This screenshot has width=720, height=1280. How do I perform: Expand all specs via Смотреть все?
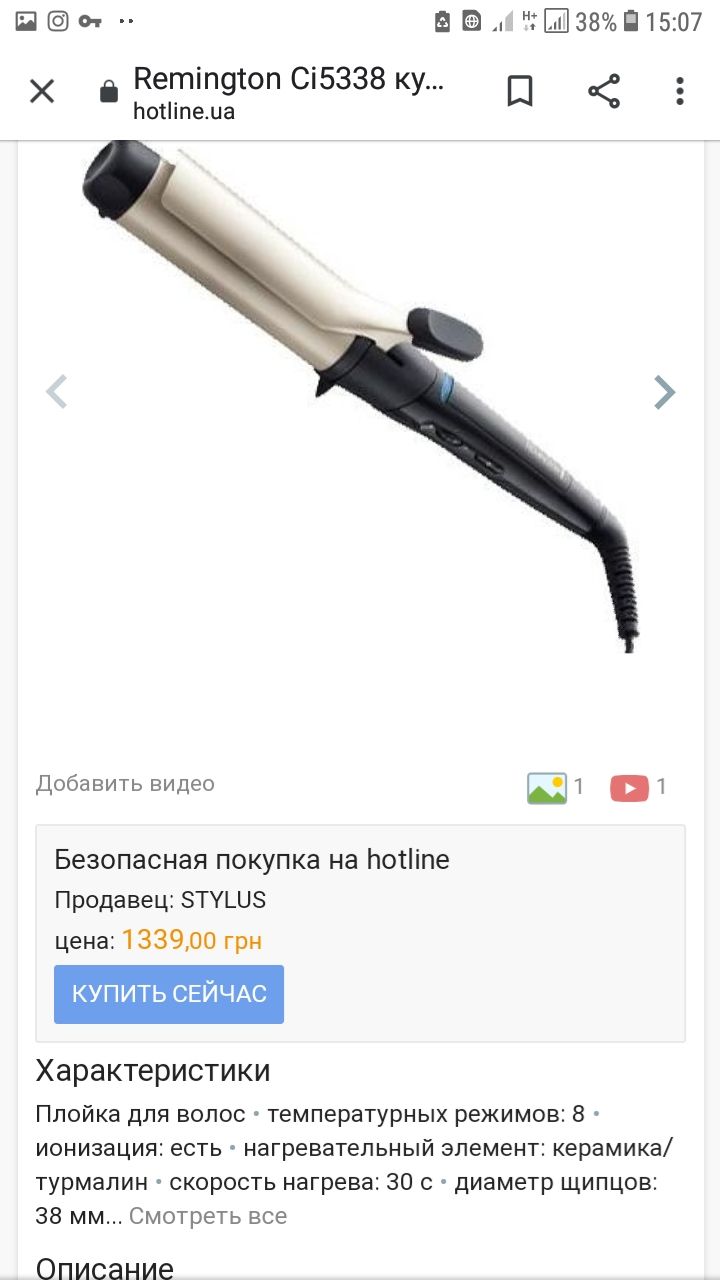point(208,1216)
